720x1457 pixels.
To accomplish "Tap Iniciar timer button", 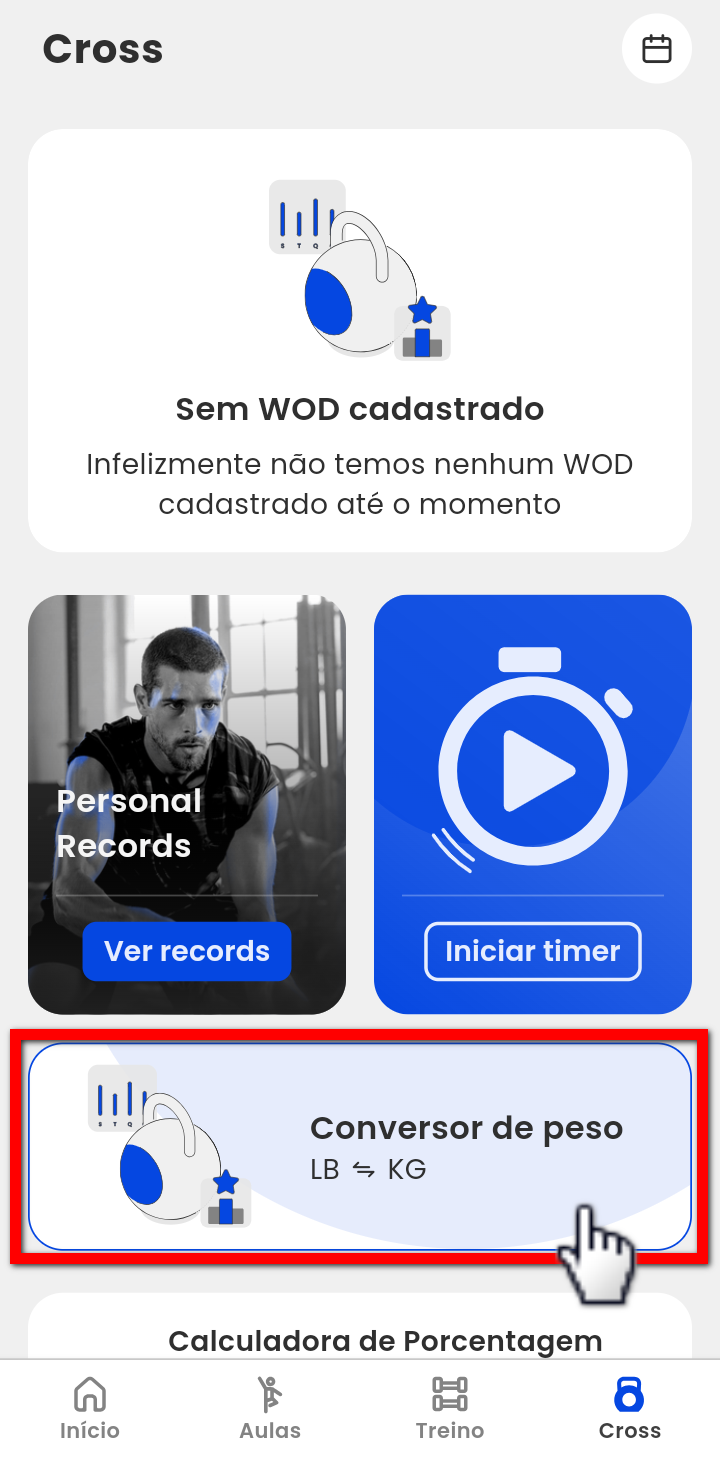I will pyautogui.click(x=532, y=951).
